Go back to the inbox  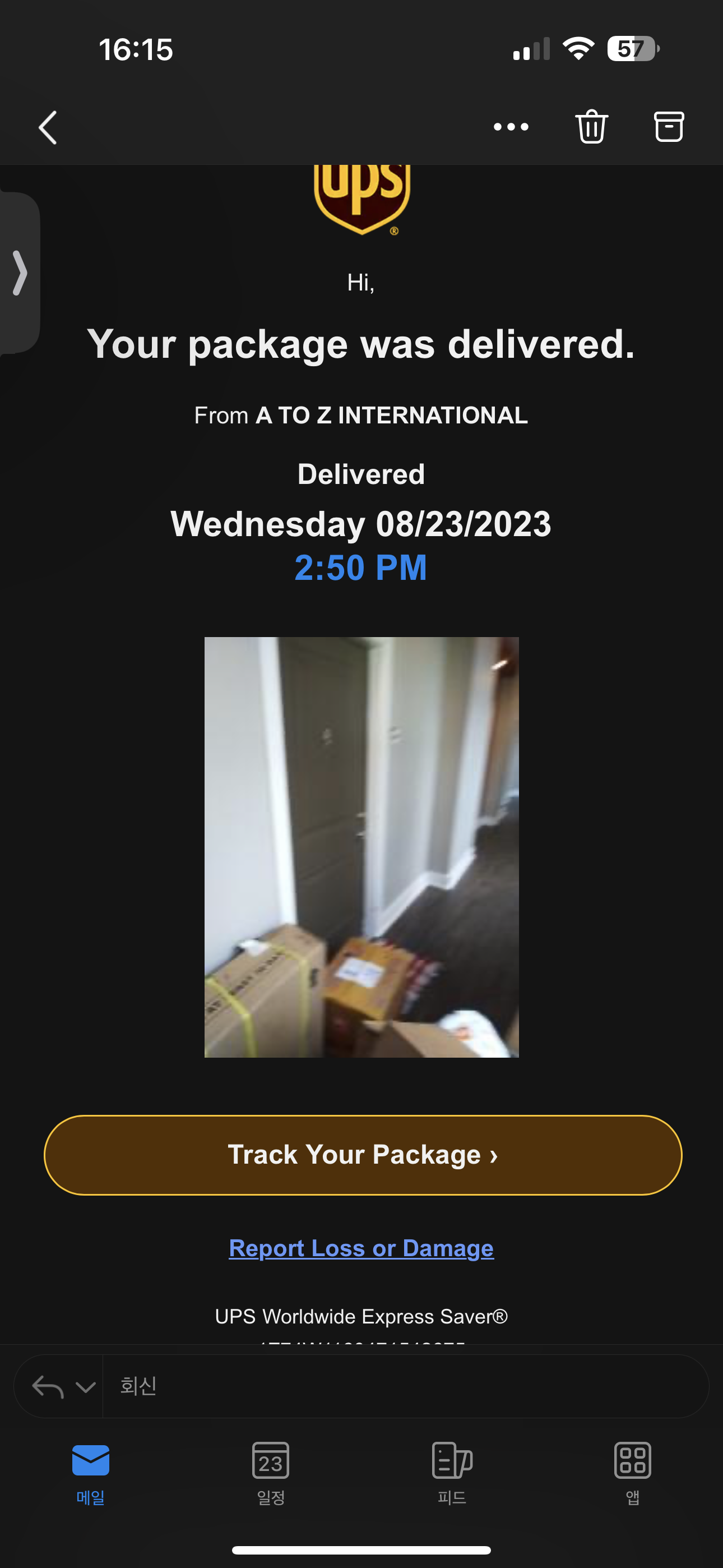point(48,127)
